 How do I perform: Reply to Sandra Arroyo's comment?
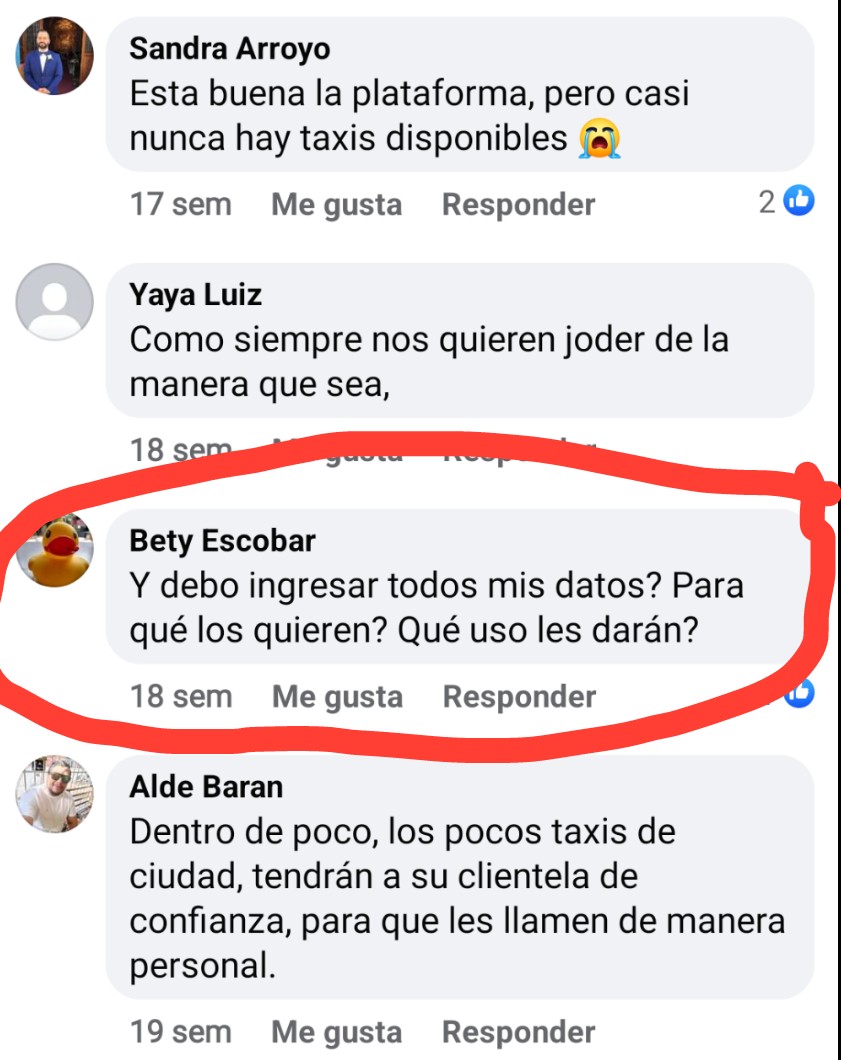click(x=518, y=205)
